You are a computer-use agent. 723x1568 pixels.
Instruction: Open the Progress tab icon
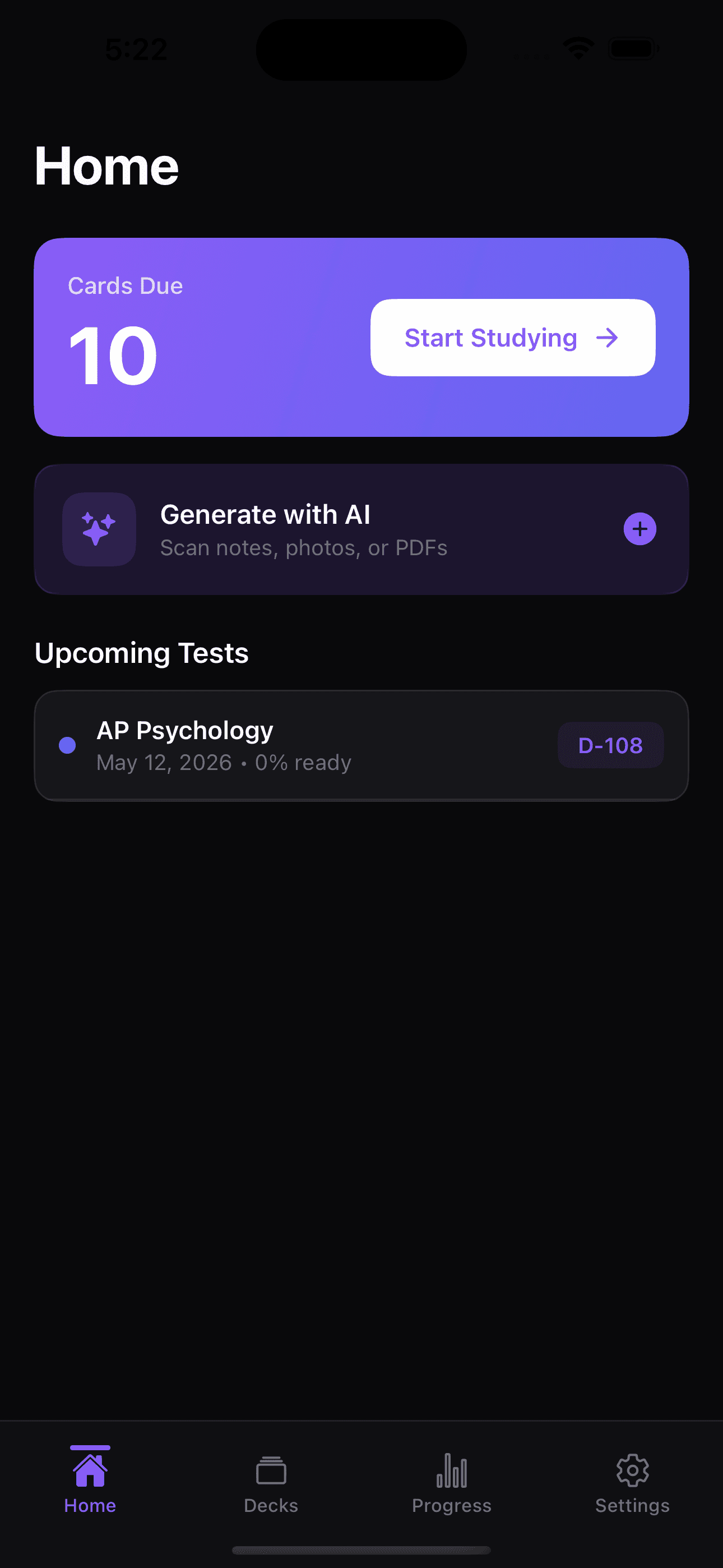[452, 1471]
